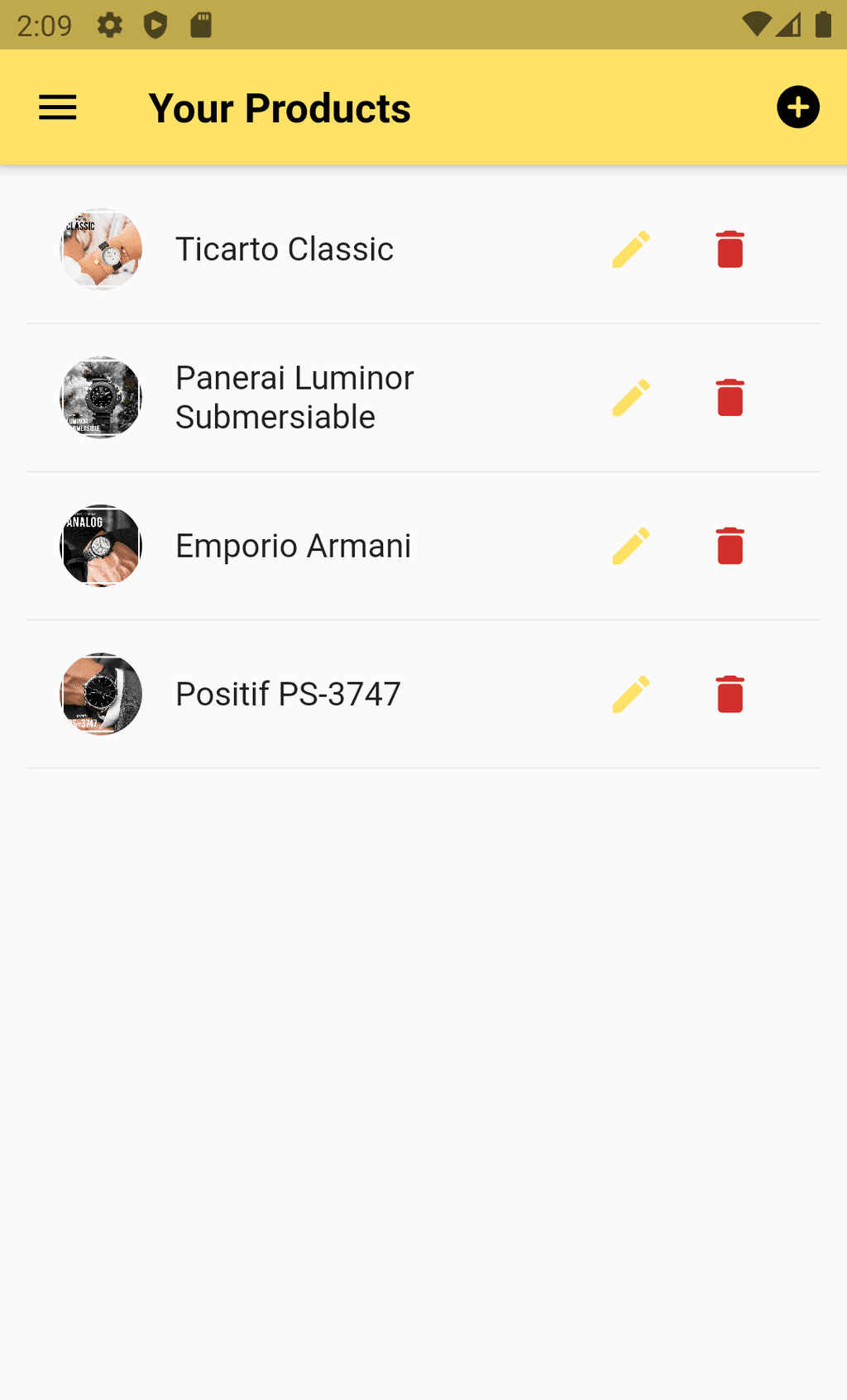Delete the Ticarto Classic product
Screen dimensions: 847x1400
tap(730, 249)
